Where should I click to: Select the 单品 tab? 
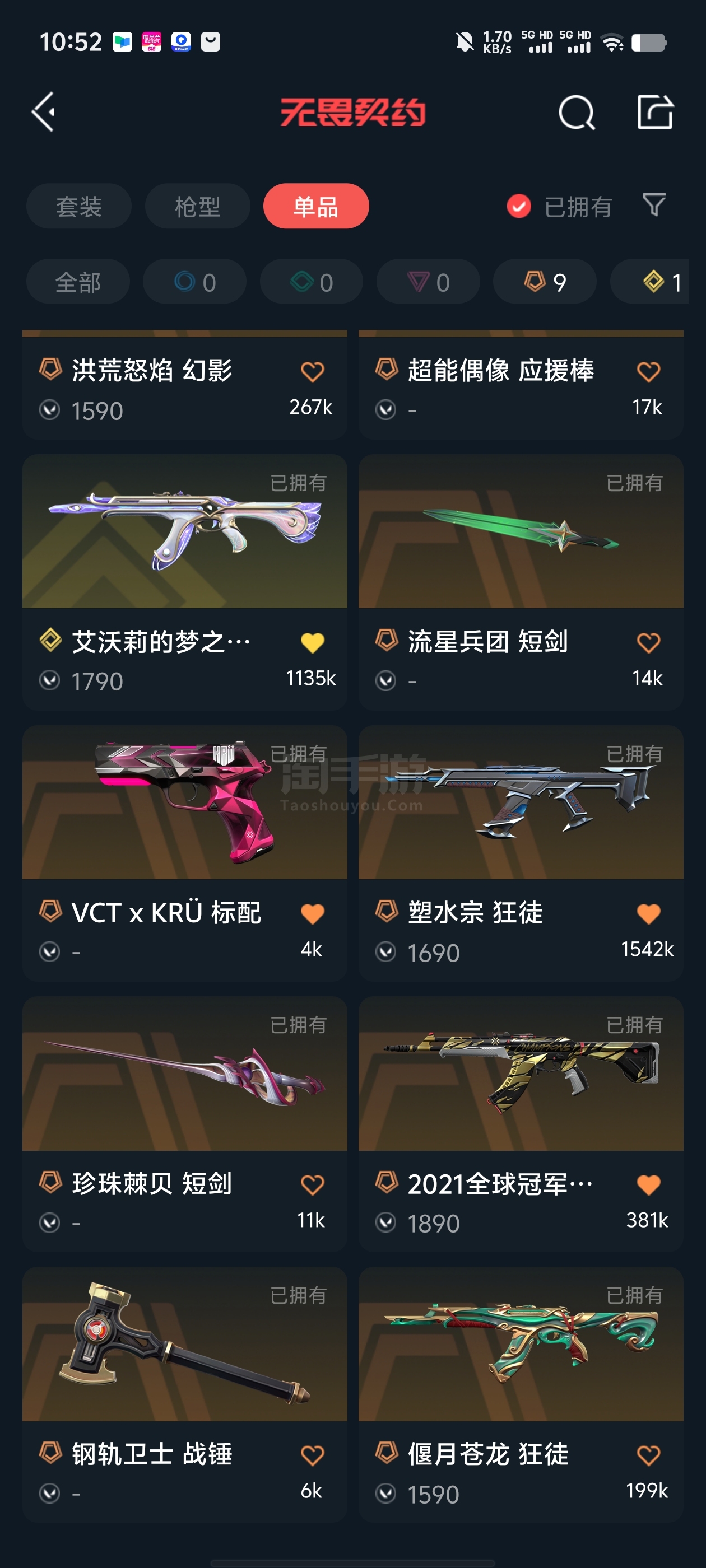pyautogui.click(x=316, y=206)
